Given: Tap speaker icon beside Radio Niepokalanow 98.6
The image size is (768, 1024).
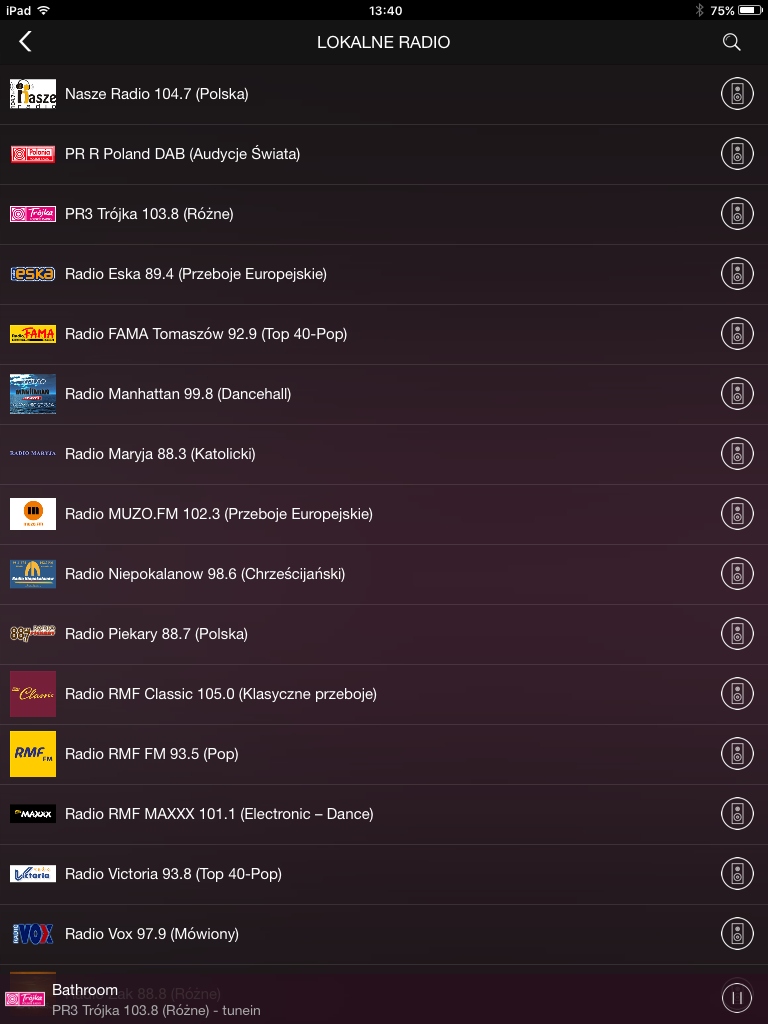Looking at the screenshot, I should click(737, 574).
